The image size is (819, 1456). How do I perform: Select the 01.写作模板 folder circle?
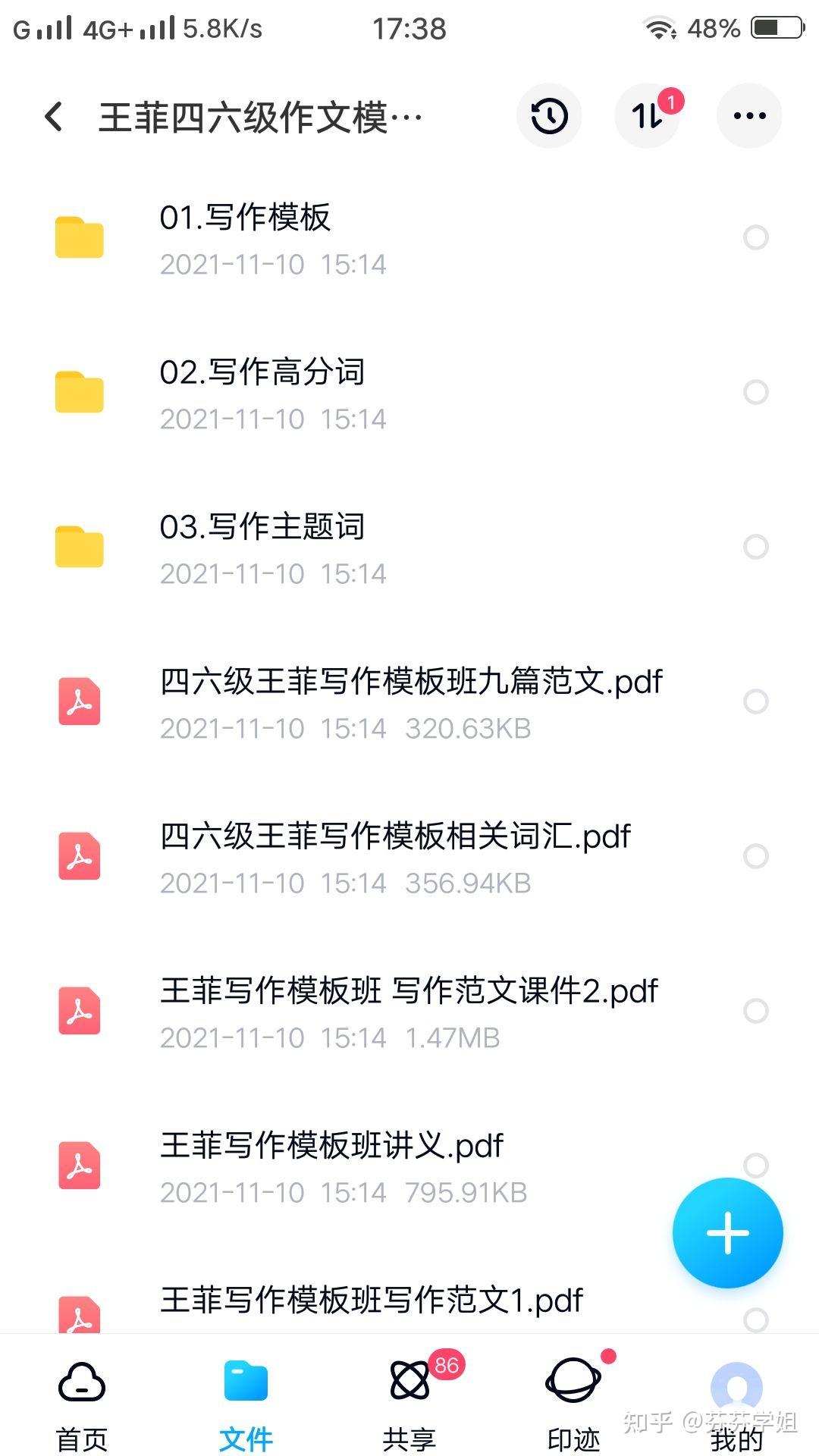755,237
